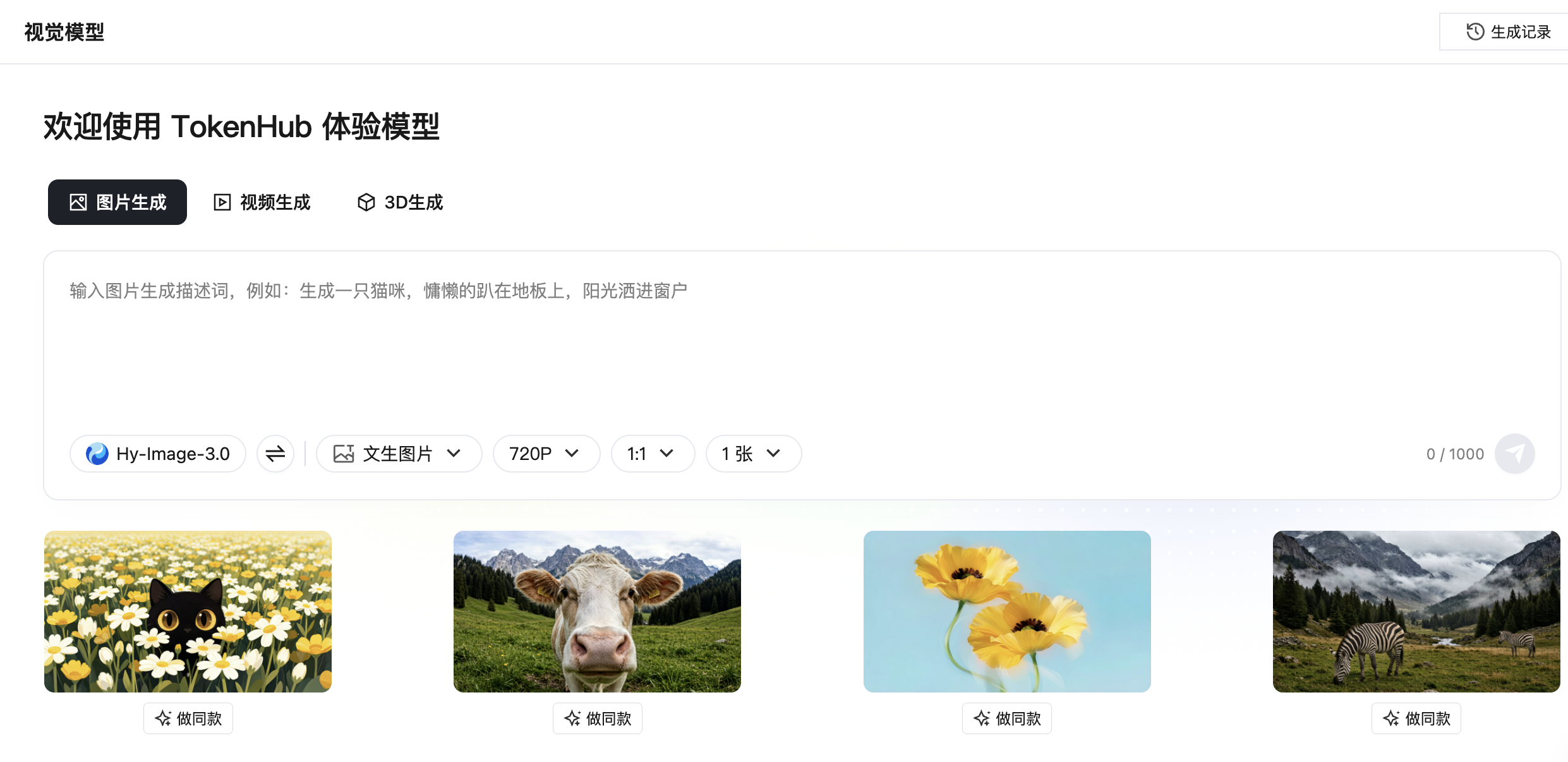Open the zebra mountain sample image
This screenshot has width=1568, height=762.
pyautogui.click(x=1416, y=612)
